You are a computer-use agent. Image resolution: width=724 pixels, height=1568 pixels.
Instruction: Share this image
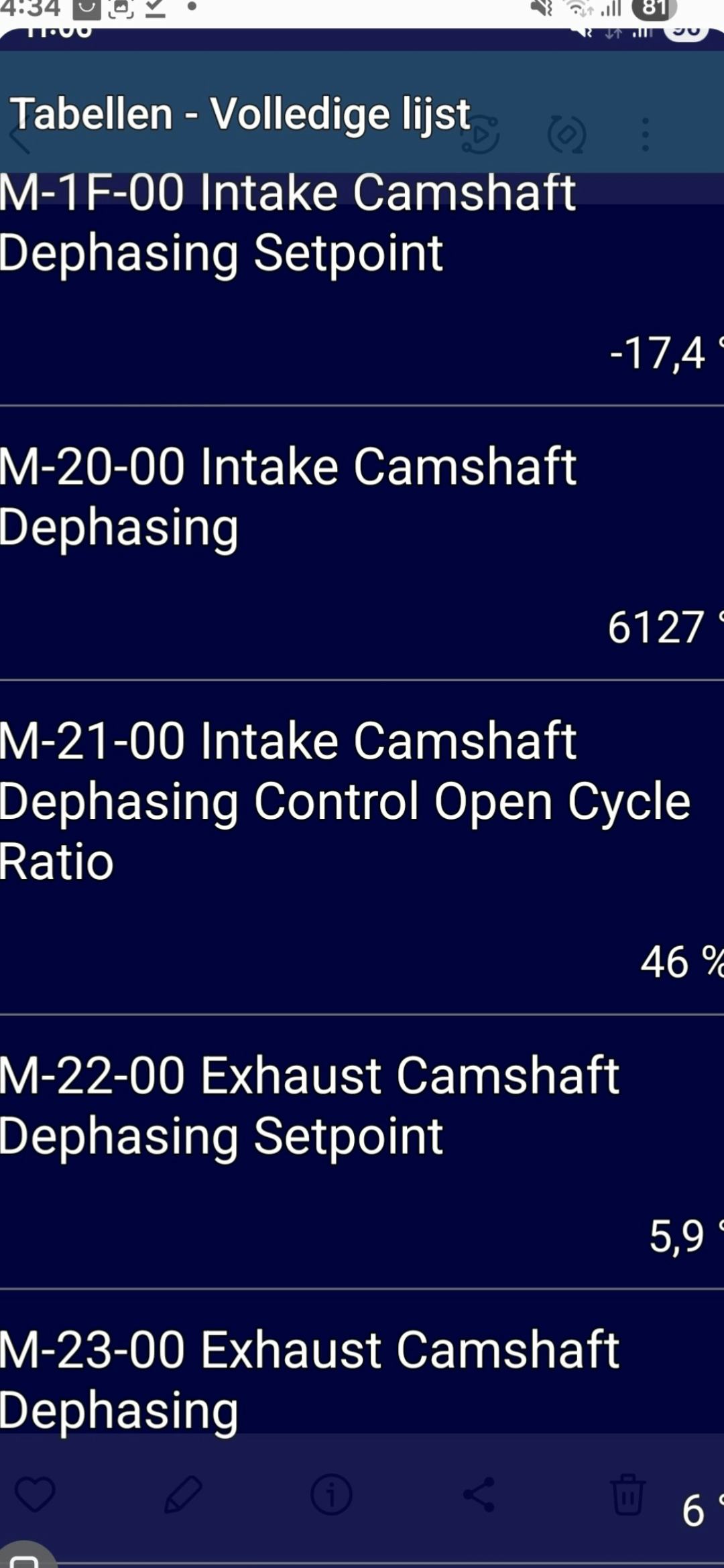point(479,1494)
